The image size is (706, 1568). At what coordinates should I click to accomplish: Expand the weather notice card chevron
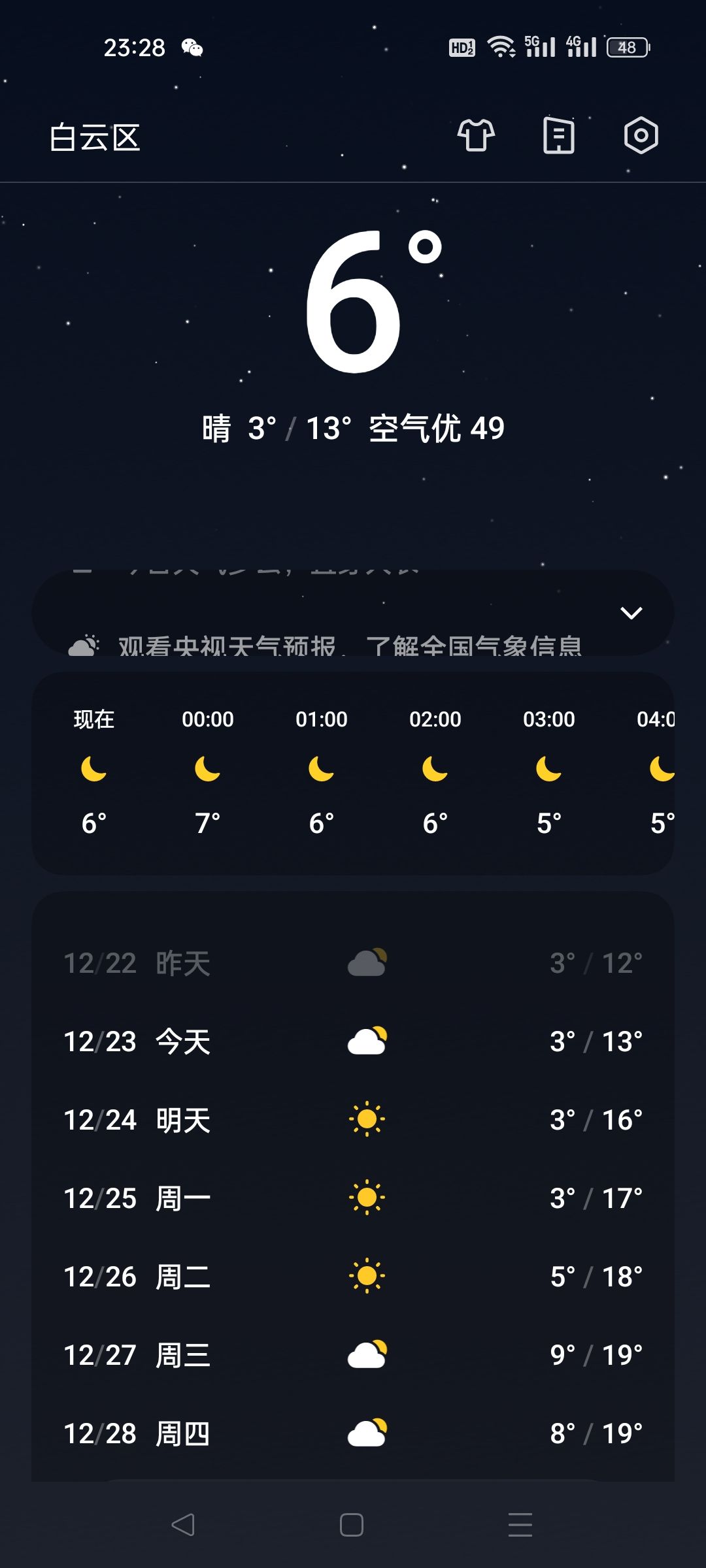pyautogui.click(x=631, y=613)
